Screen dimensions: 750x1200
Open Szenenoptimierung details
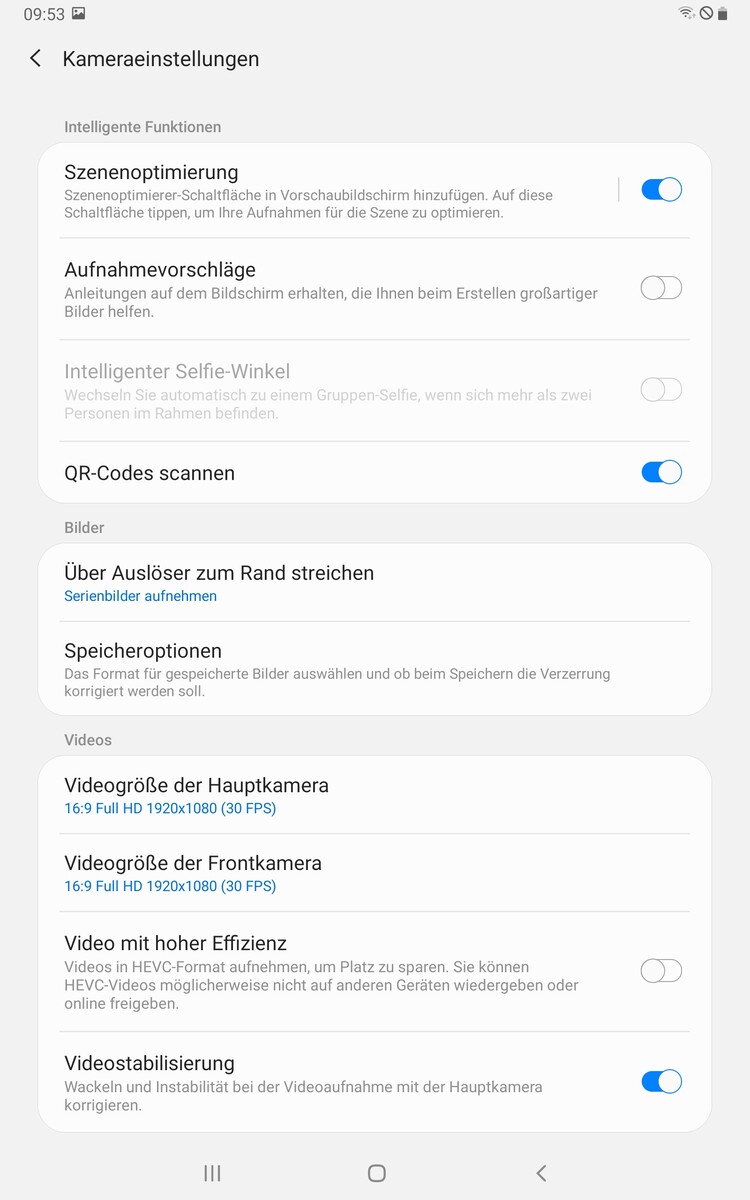(x=320, y=190)
